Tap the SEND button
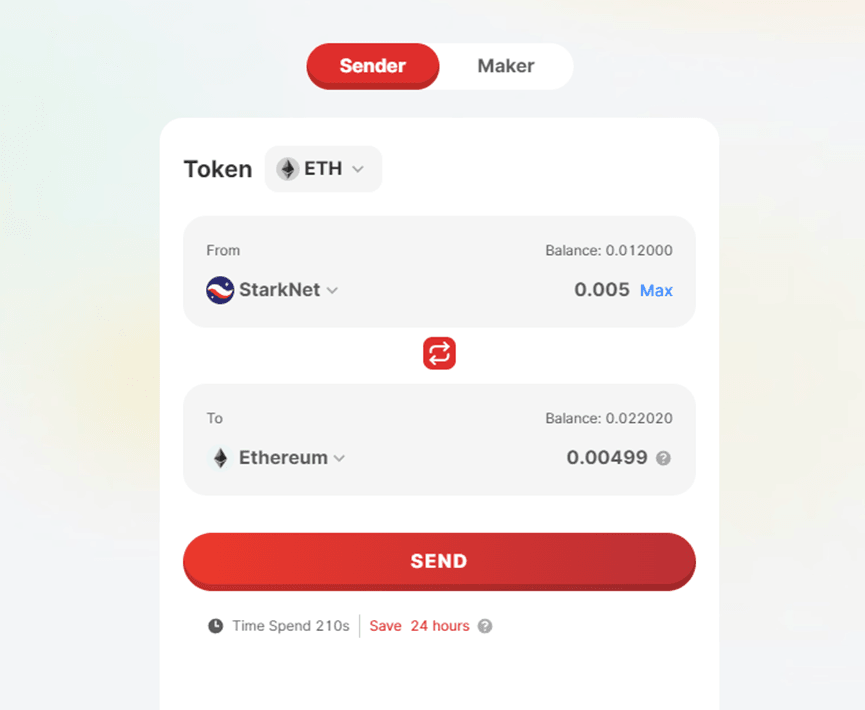The width and height of the screenshot is (865, 710). [439, 561]
